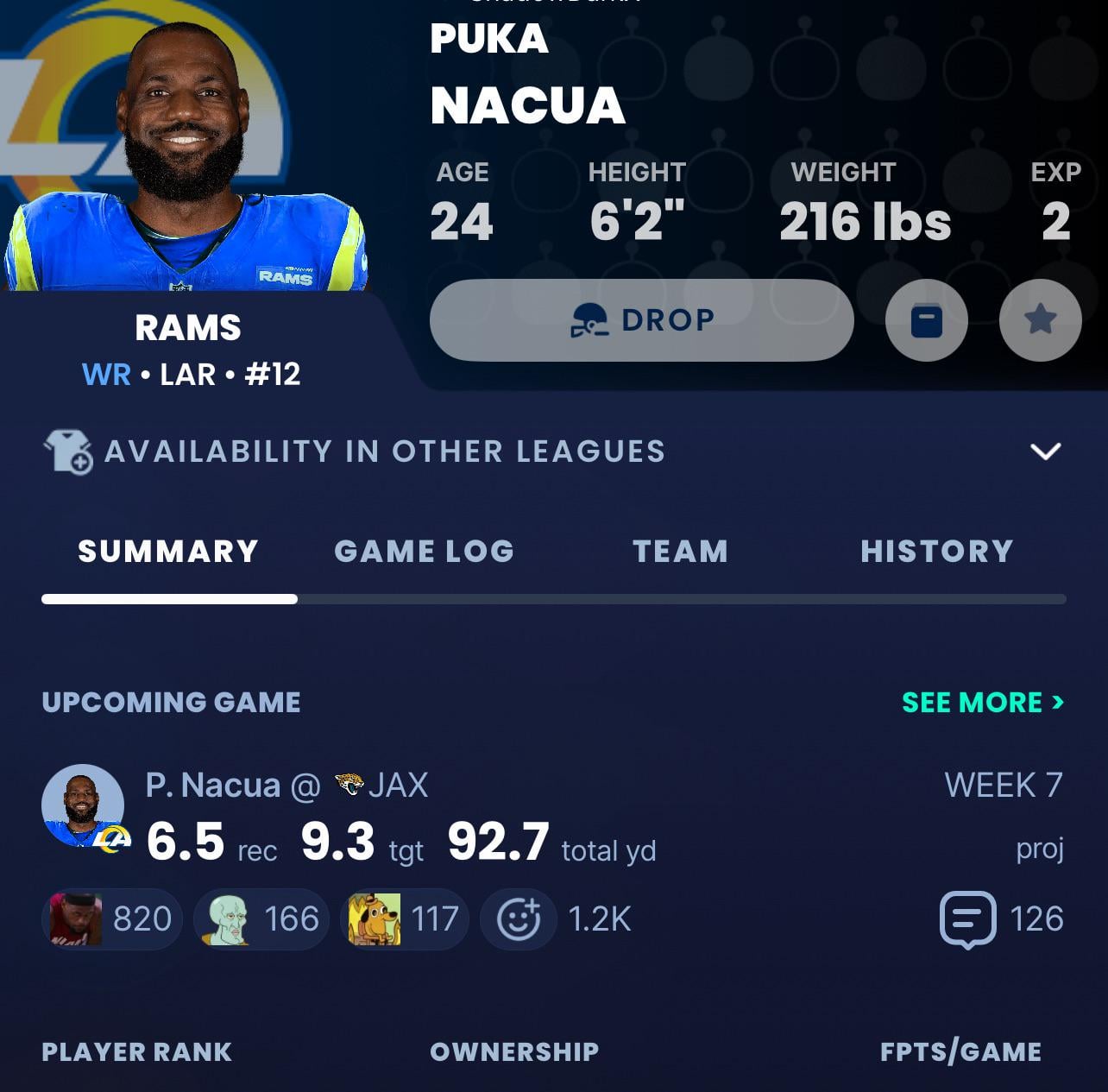1108x1092 pixels.
Task: Tap the Squidward reaction with 166
Action: 261,919
